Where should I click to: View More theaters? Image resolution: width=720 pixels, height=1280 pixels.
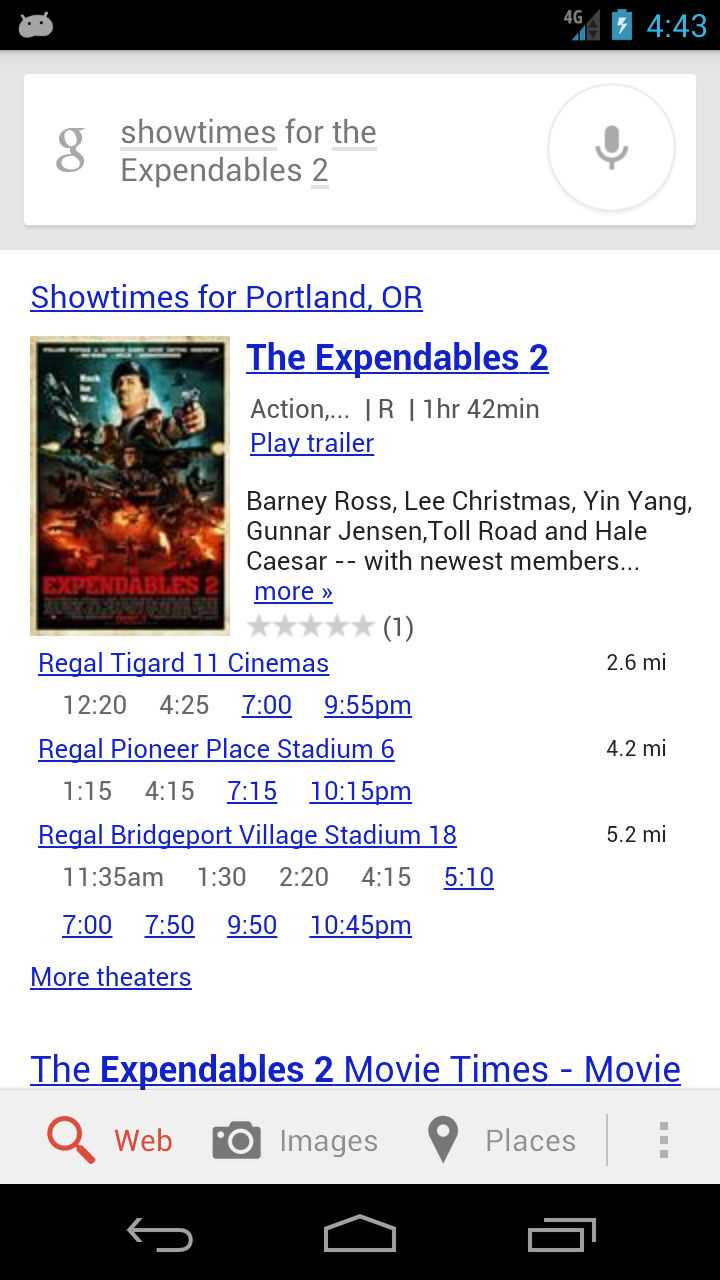click(111, 977)
